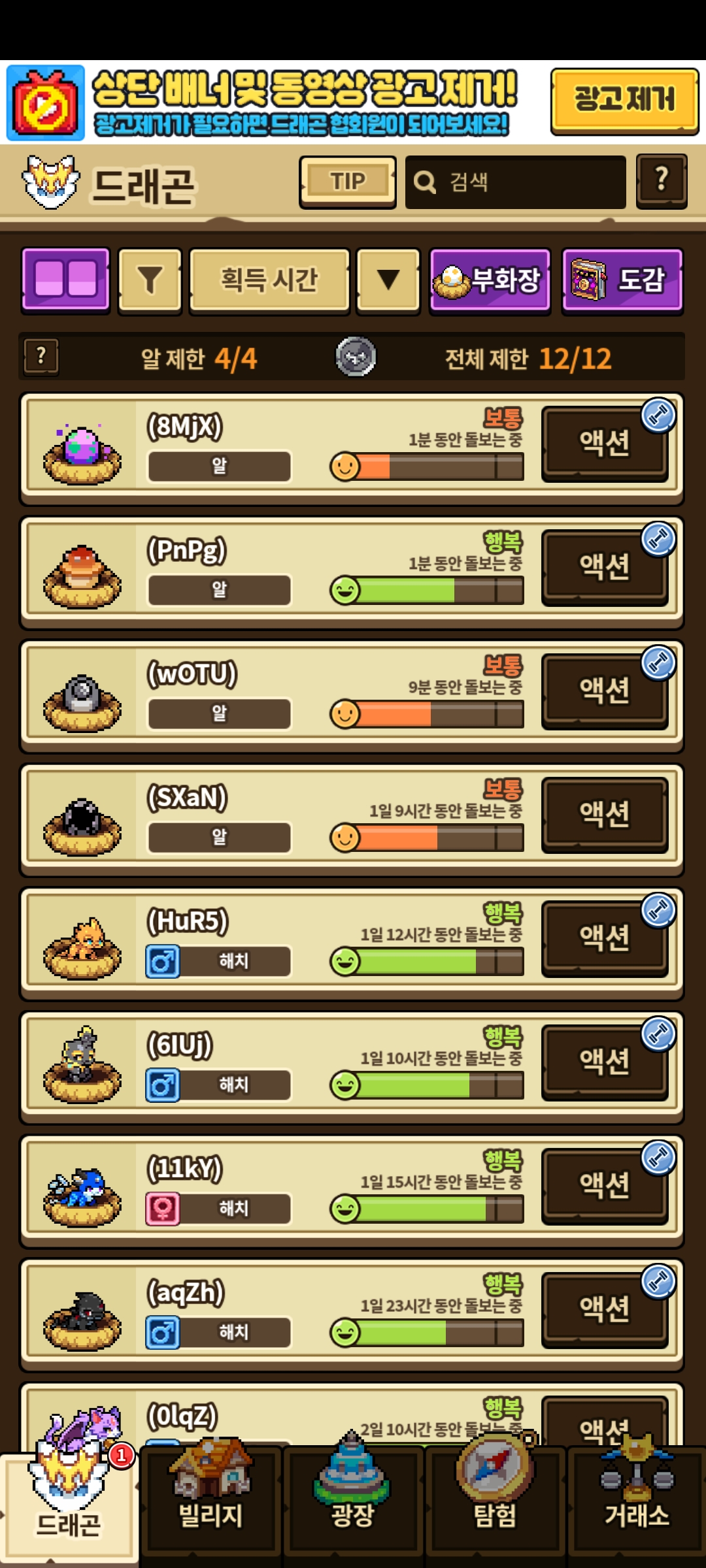This screenshot has width=706, height=1568.
Task: Tap the 검색 search field
Action: [515, 182]
